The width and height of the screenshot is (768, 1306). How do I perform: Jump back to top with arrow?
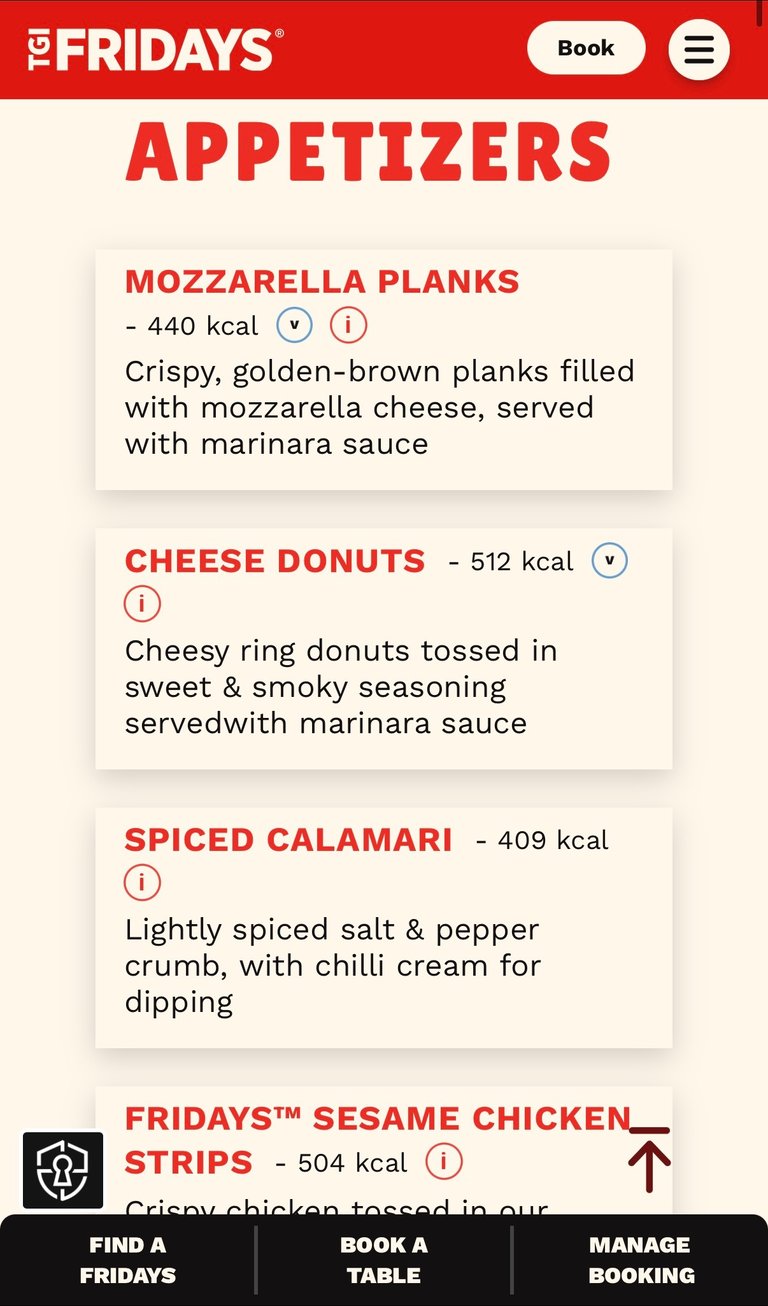tap(649, 1159)
